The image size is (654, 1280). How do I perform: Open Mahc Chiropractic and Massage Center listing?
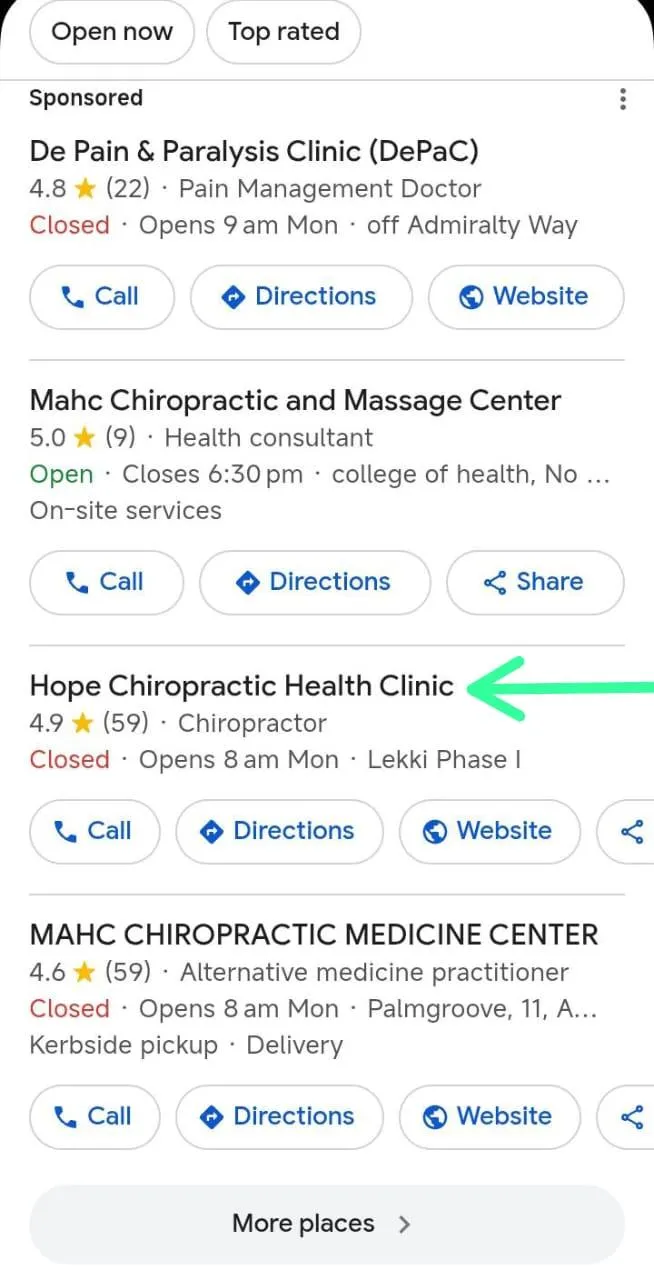pos(295,401)
